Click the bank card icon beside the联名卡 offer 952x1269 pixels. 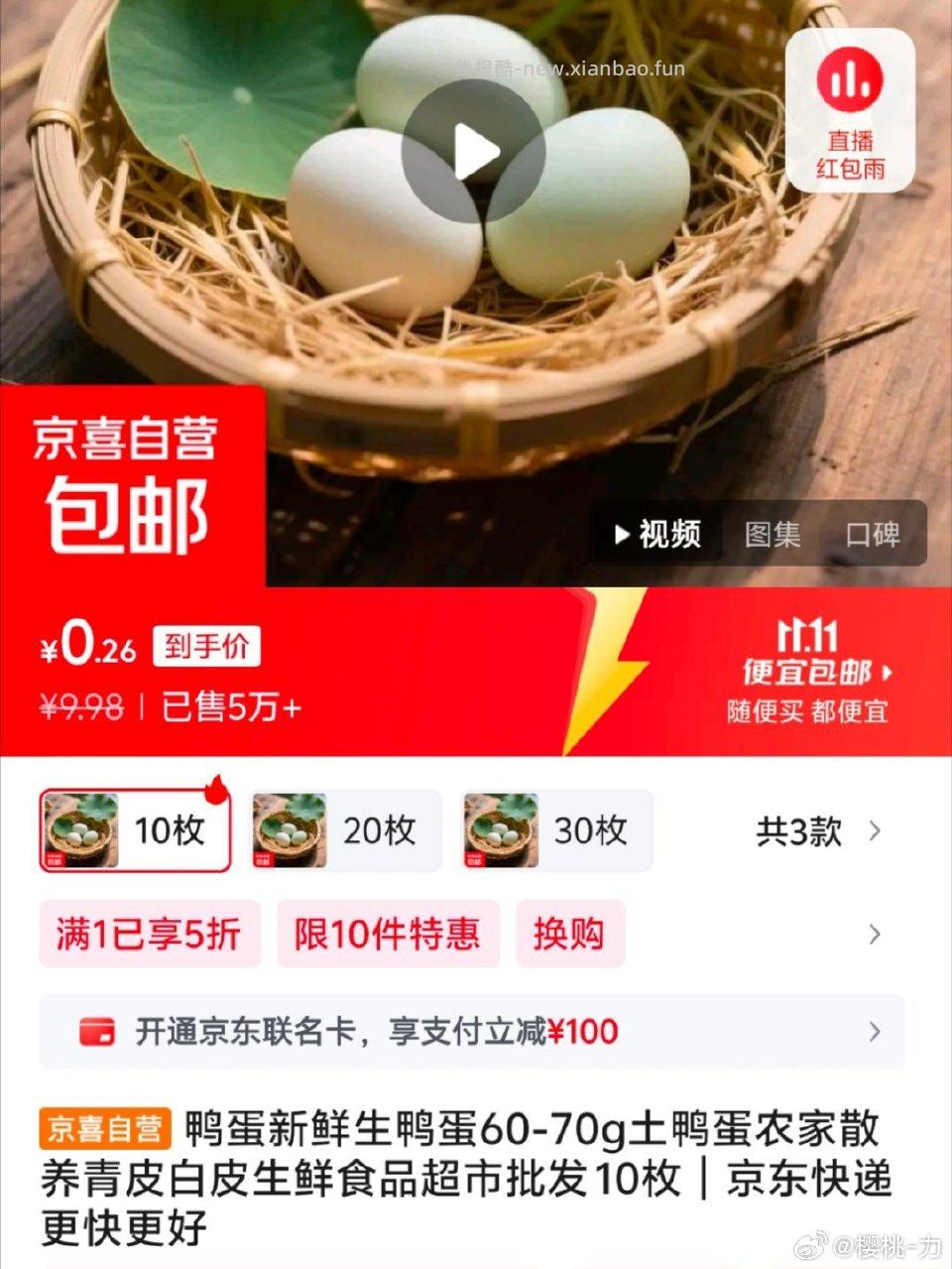[x=96, y=1032]
